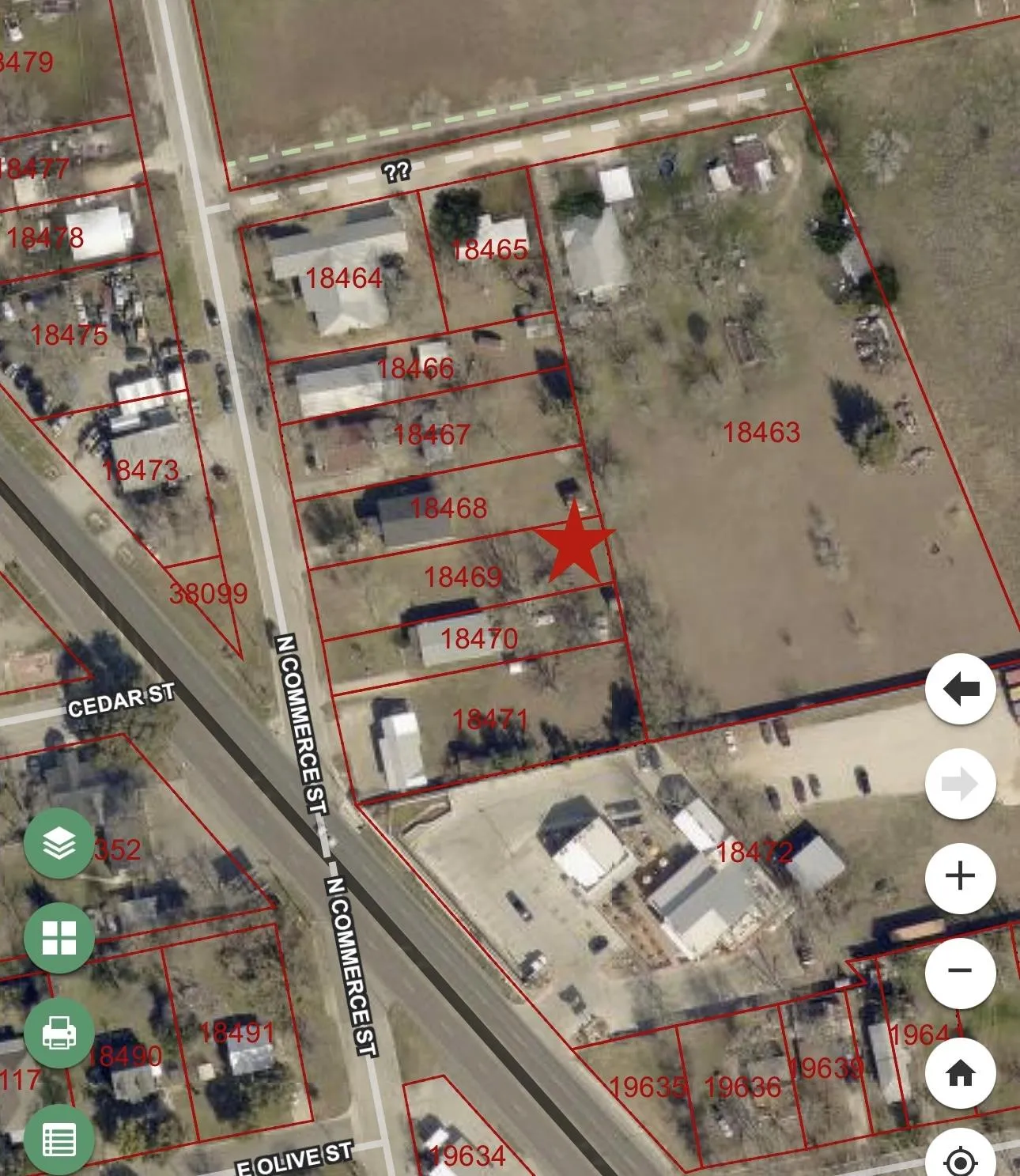Print the current map view
1020x1176 pixels.
pyautogui.click(x=59, y=1033)
